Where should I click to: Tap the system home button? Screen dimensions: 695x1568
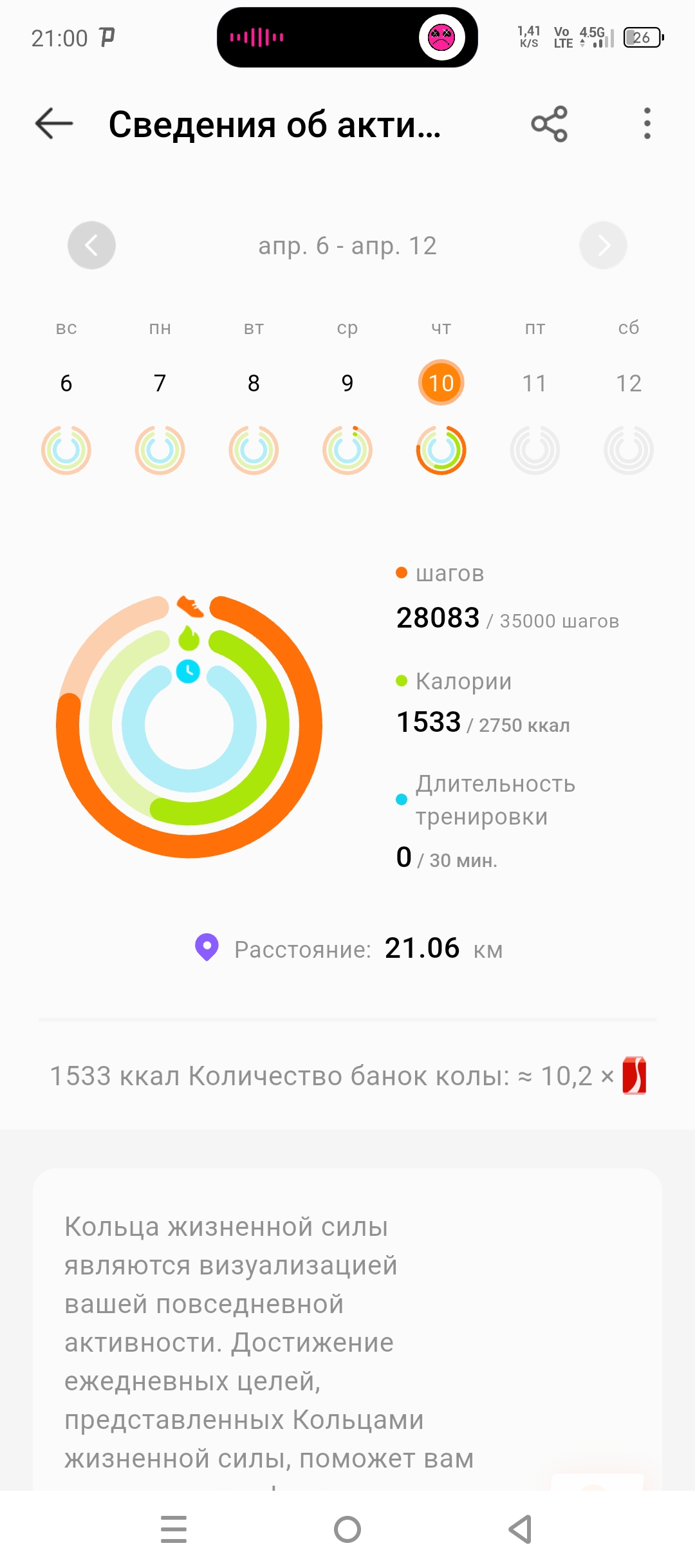[347, 1529]
